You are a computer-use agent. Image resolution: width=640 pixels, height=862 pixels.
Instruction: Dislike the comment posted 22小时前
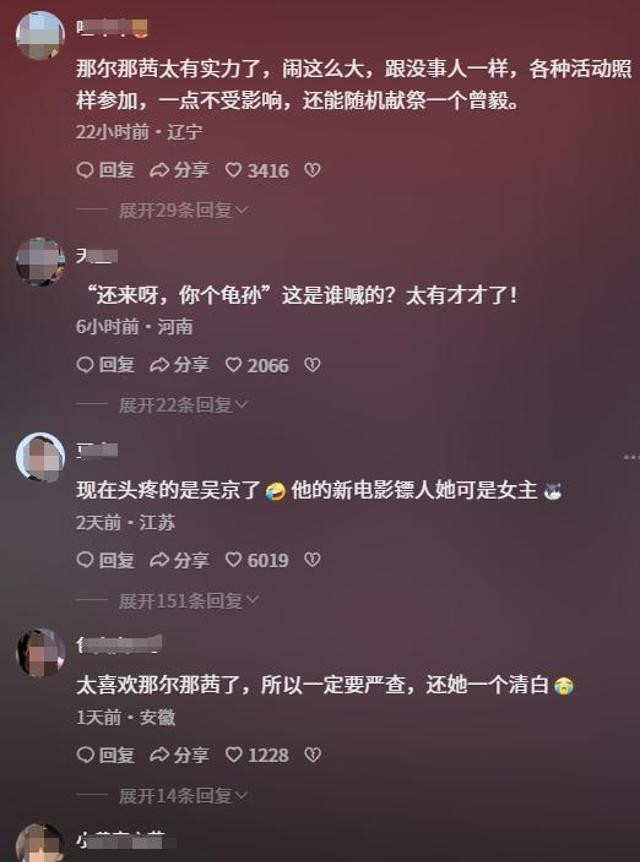(312, 171)
